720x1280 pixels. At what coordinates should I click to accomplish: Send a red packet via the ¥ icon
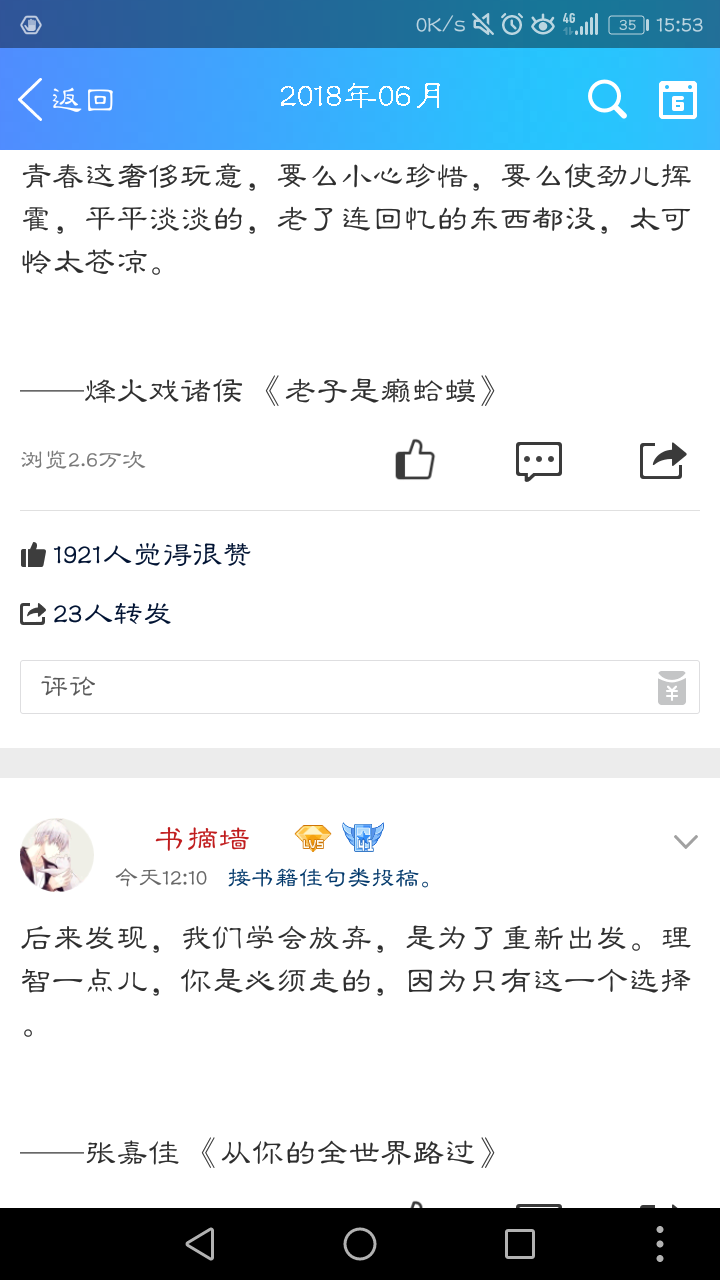click(x=672, y=688)
